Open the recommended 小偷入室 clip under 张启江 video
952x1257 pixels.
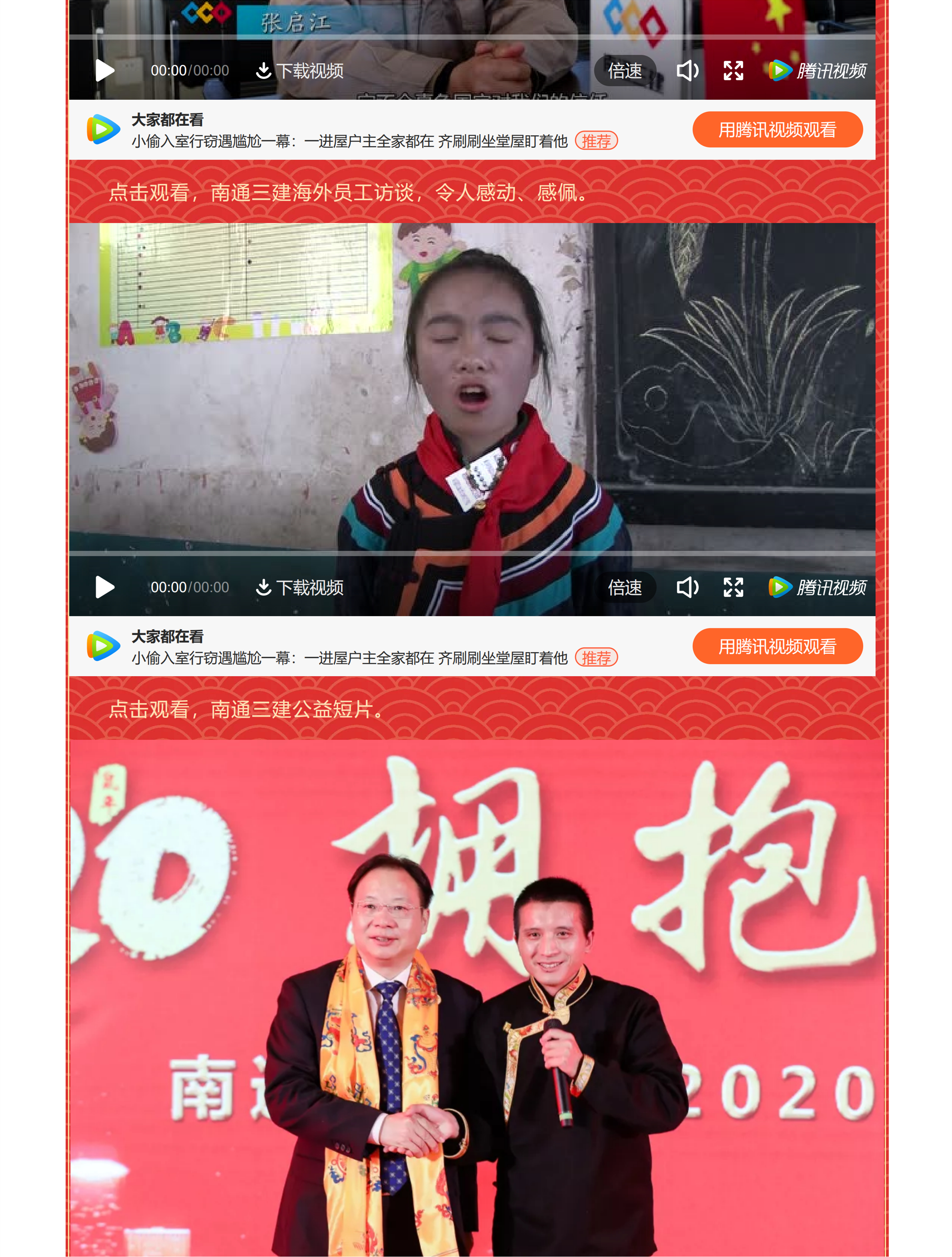click(350, 141)
